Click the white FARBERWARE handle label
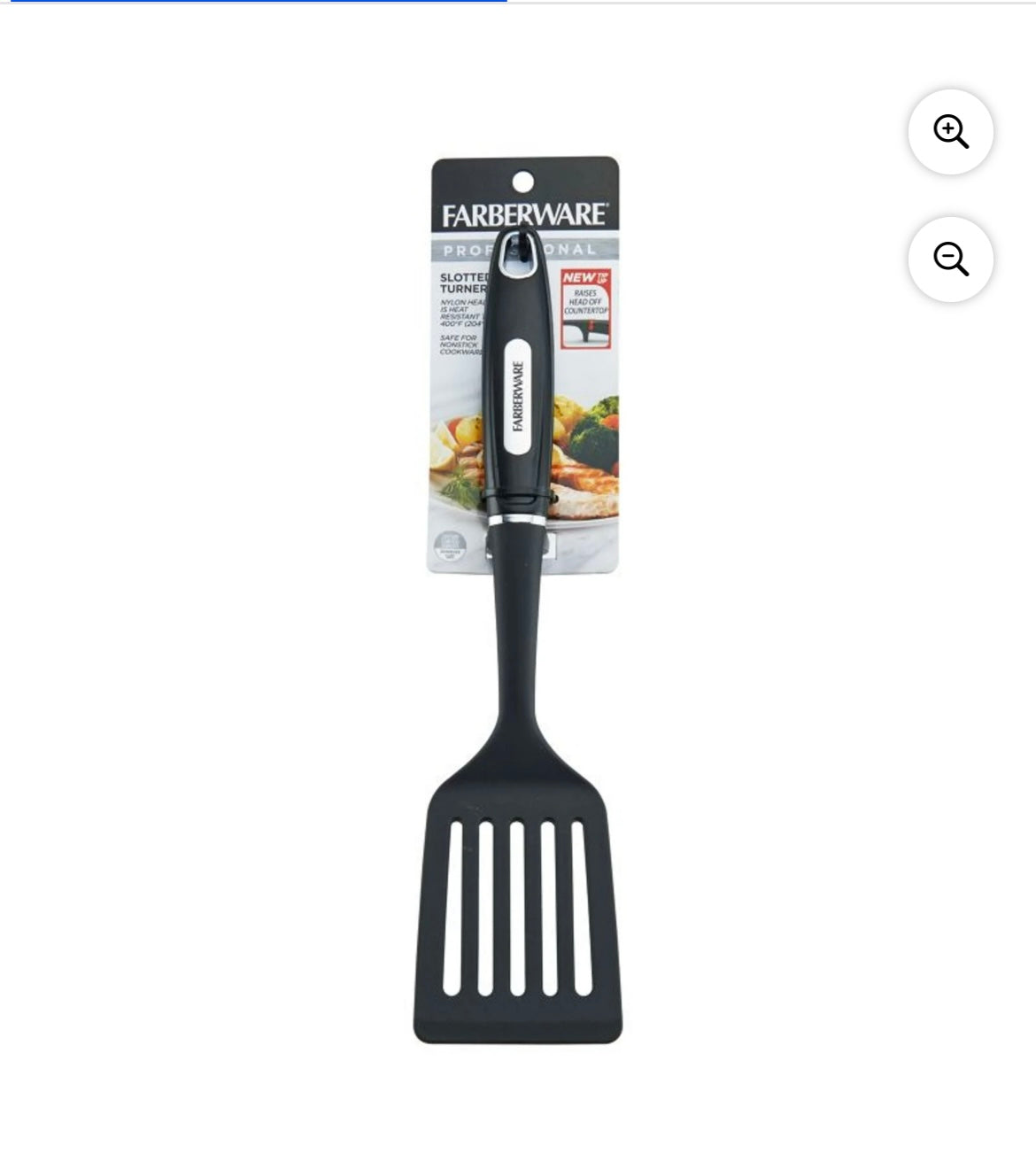Screen dimensions: 1036x1154 [517, 394]
